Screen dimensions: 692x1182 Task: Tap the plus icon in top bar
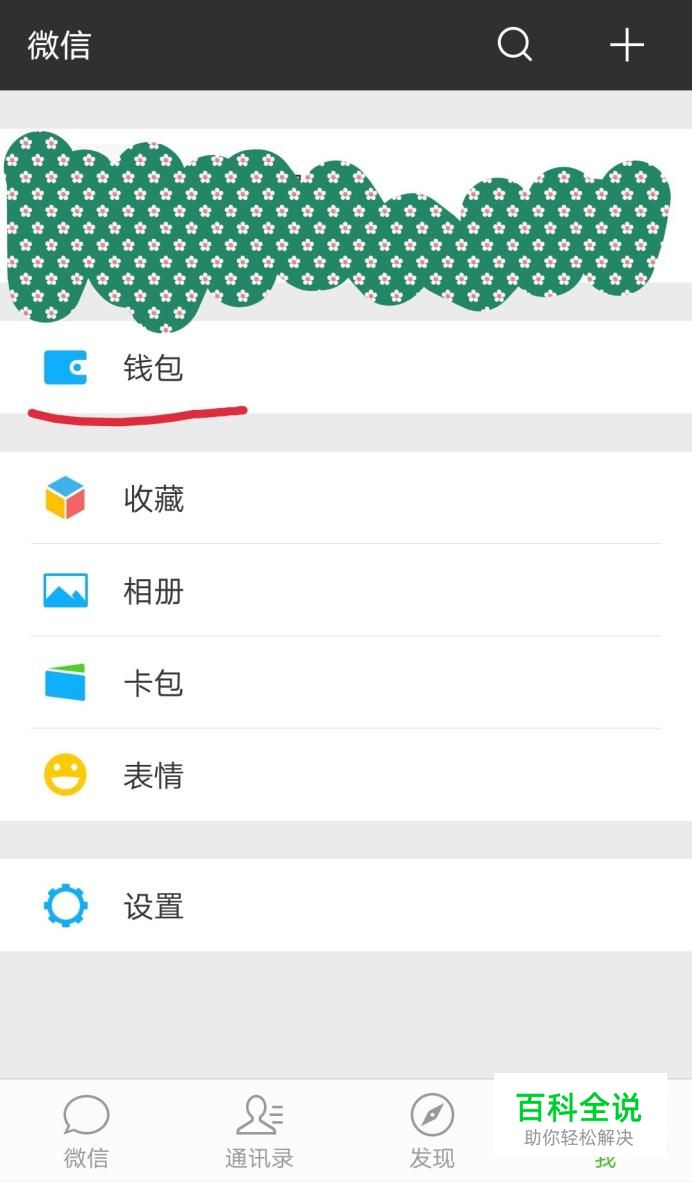click(627, 45)
